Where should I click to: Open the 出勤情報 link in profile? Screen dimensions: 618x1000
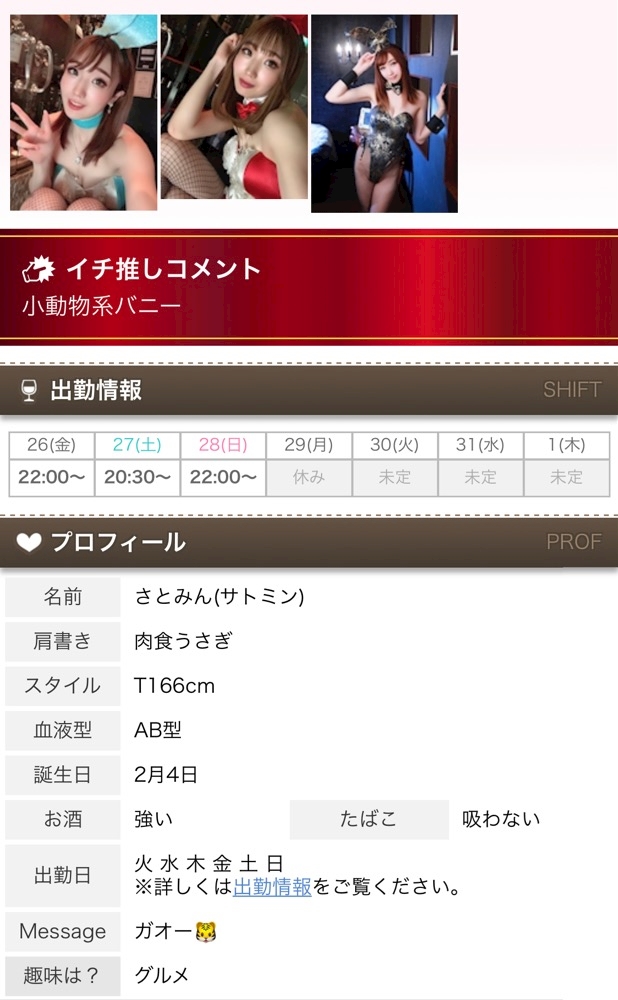coord(272,887)
